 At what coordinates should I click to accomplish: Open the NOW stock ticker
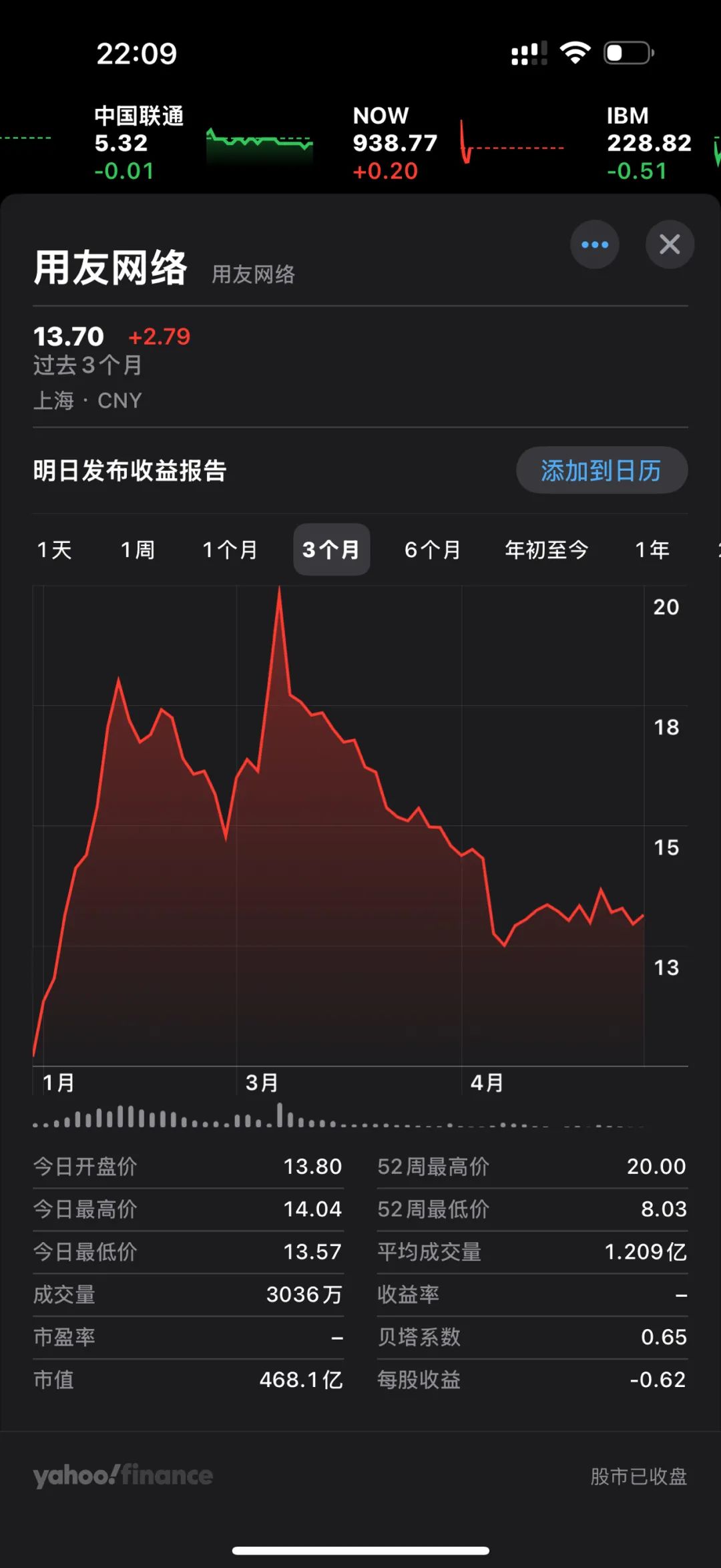(459, 143)
